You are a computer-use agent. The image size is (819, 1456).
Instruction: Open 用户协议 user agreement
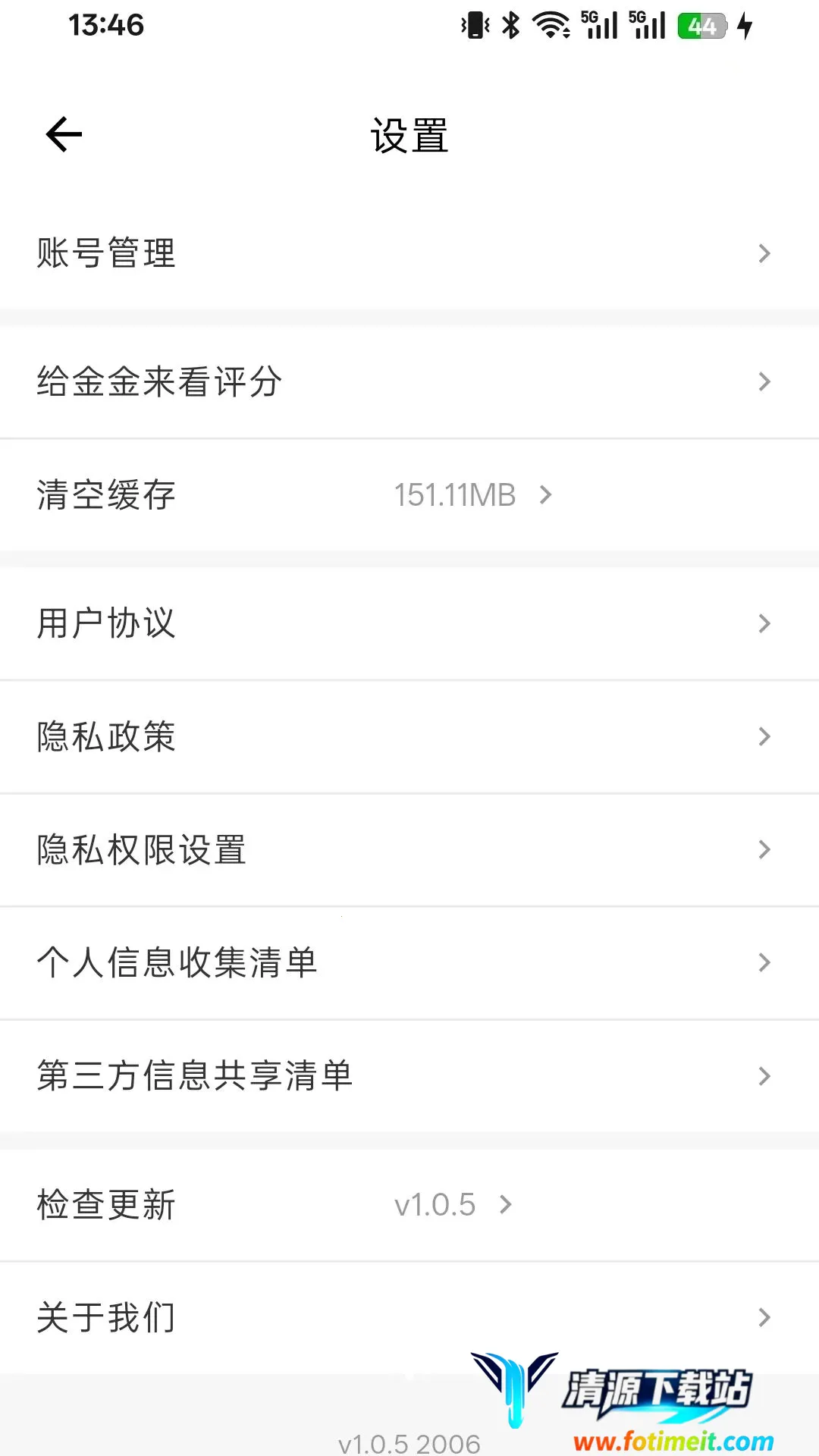tap(409, 623)
